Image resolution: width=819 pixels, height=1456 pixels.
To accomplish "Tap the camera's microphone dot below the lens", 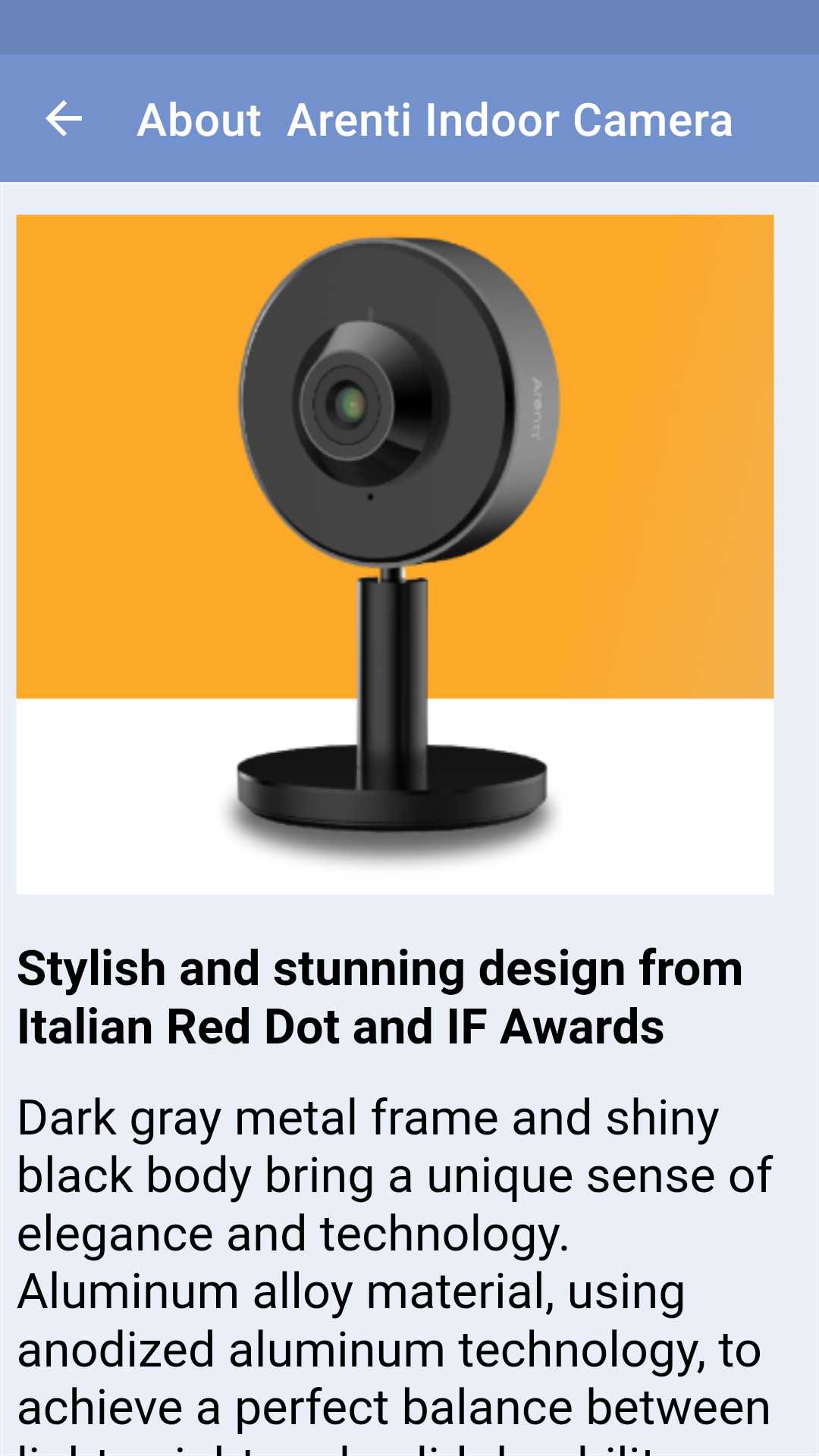I will (x=369, y=497).
